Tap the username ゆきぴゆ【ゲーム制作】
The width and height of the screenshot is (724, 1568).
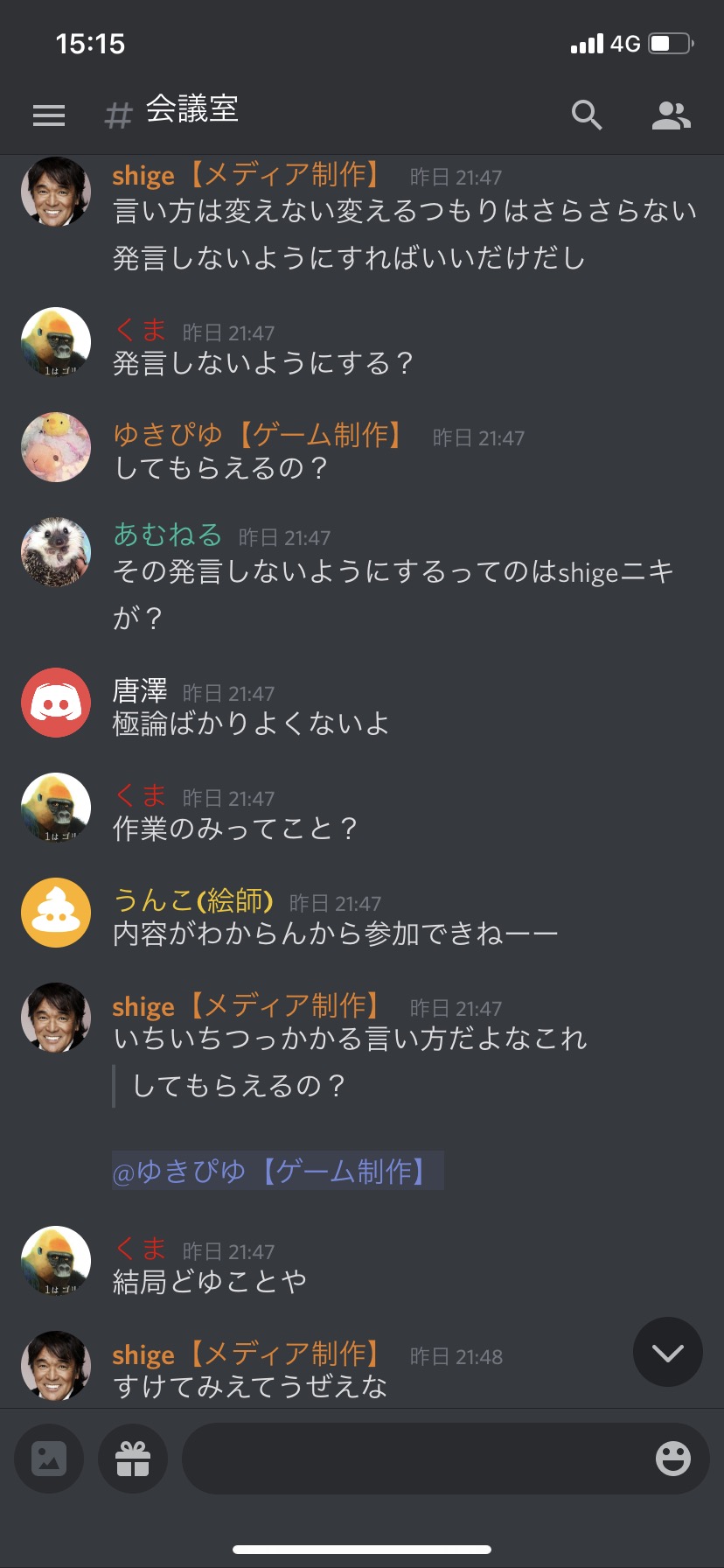pyautogui.click(x=258, y=434)
